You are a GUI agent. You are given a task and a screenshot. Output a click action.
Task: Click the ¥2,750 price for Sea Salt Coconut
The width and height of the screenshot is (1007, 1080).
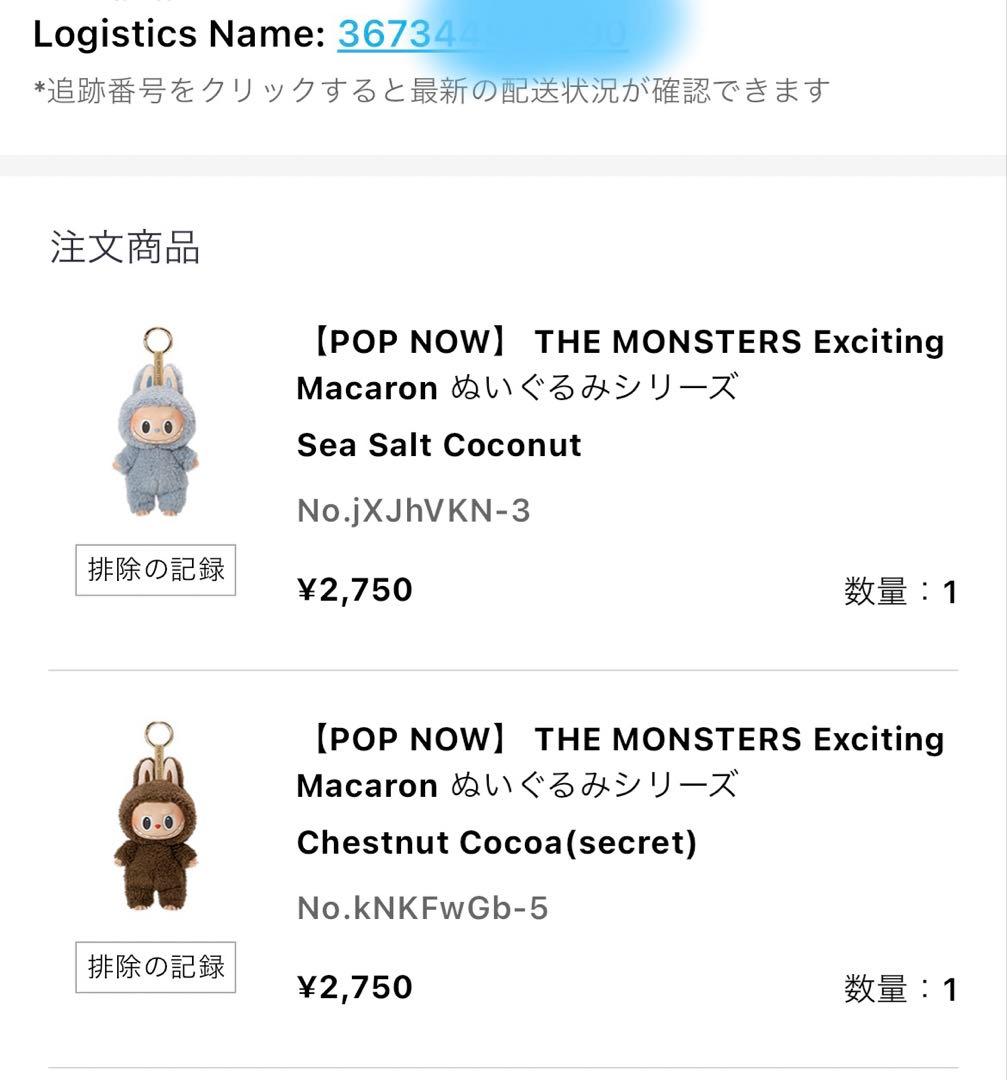[x=354, y=589]
